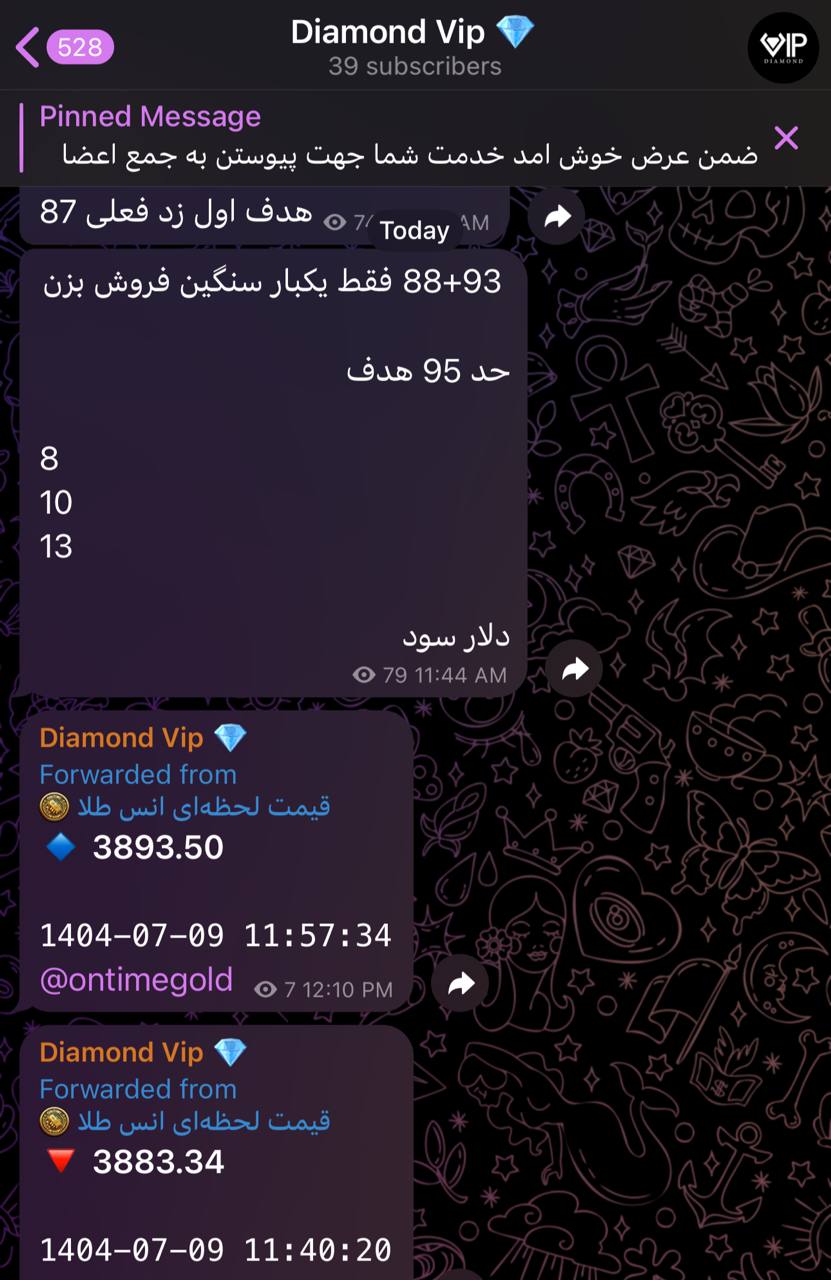Select the 1404-07-09 11:57:34 price message bubble

(215, 890)
